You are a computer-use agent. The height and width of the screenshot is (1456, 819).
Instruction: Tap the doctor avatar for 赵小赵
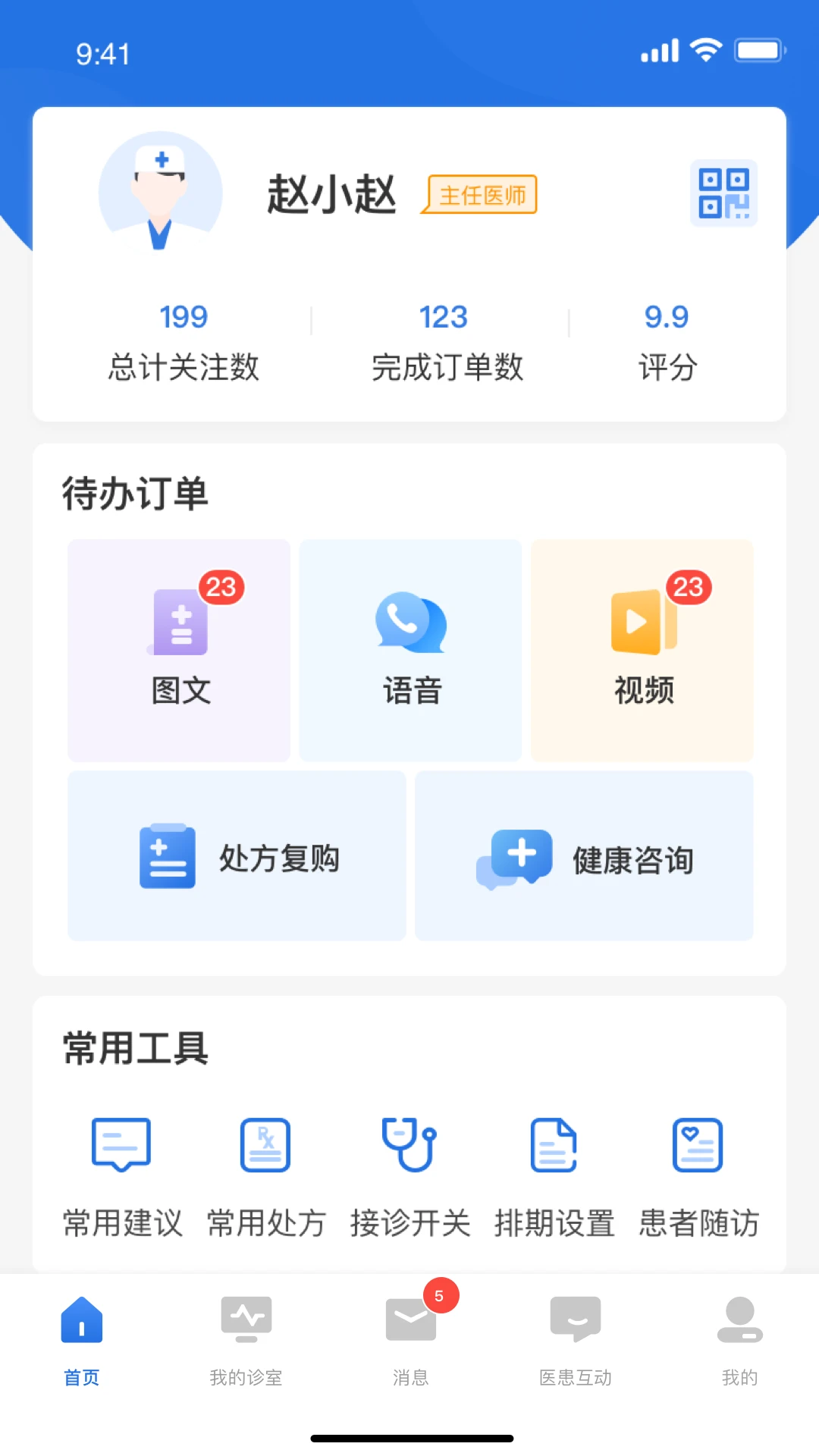point(161,192)
